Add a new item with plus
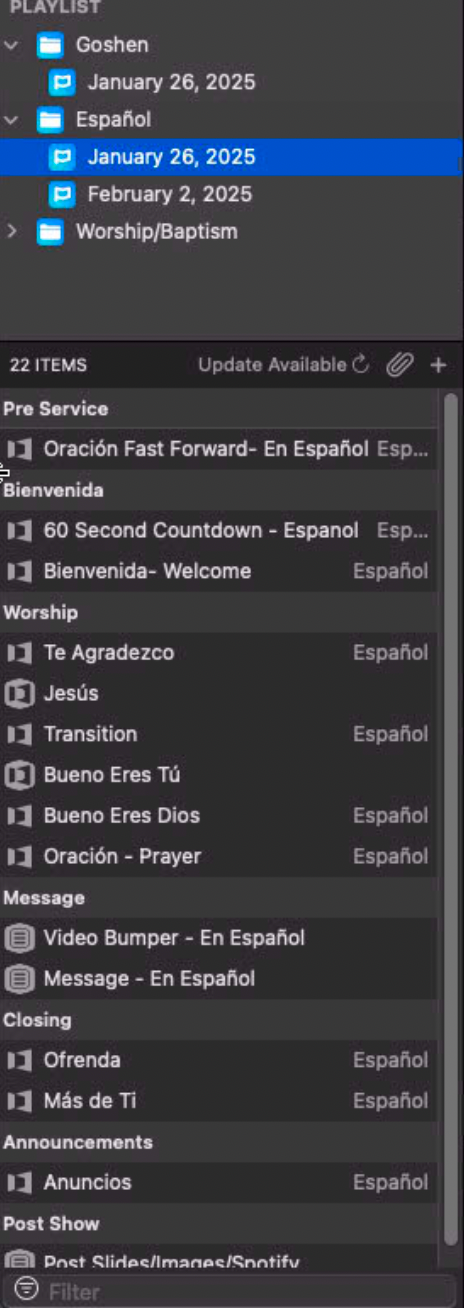 click(x=438, y=365)
